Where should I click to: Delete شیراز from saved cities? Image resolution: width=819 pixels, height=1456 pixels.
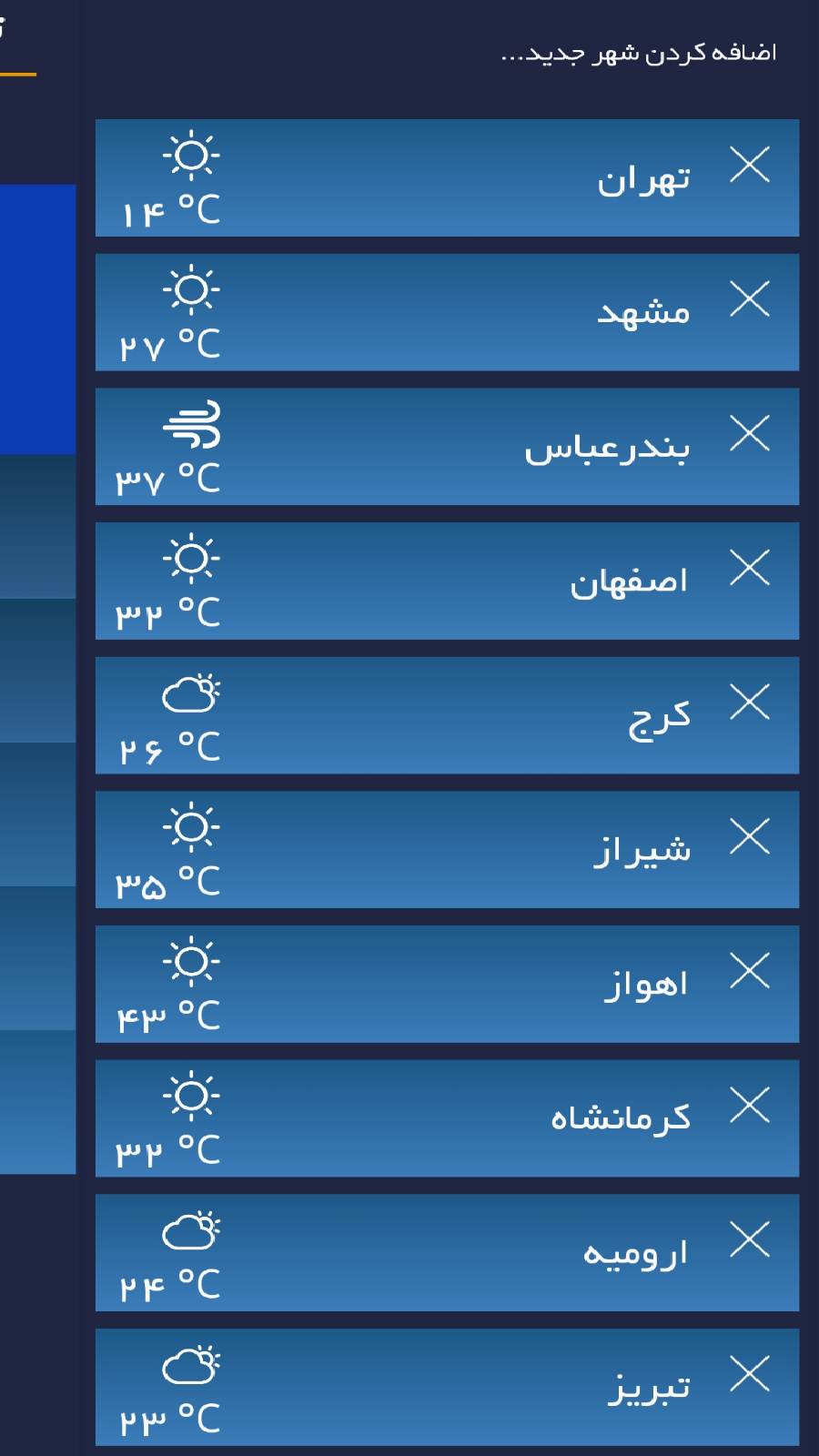[x=750, y=836]
